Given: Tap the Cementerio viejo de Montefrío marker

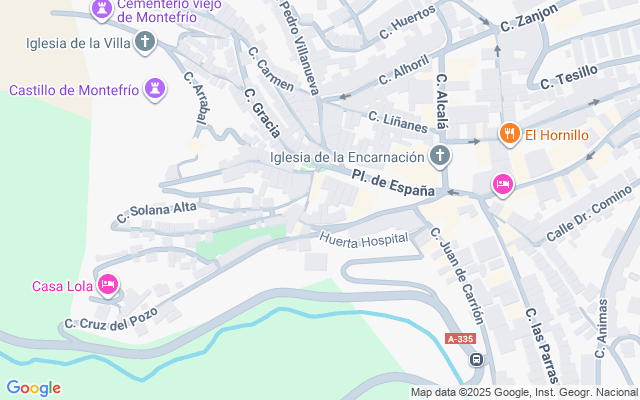Looking at the screenshot, I should (101, 10).
